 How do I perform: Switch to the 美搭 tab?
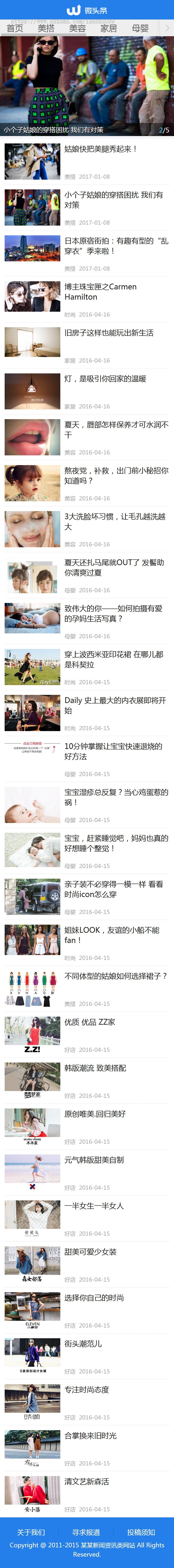click(46, 28)
